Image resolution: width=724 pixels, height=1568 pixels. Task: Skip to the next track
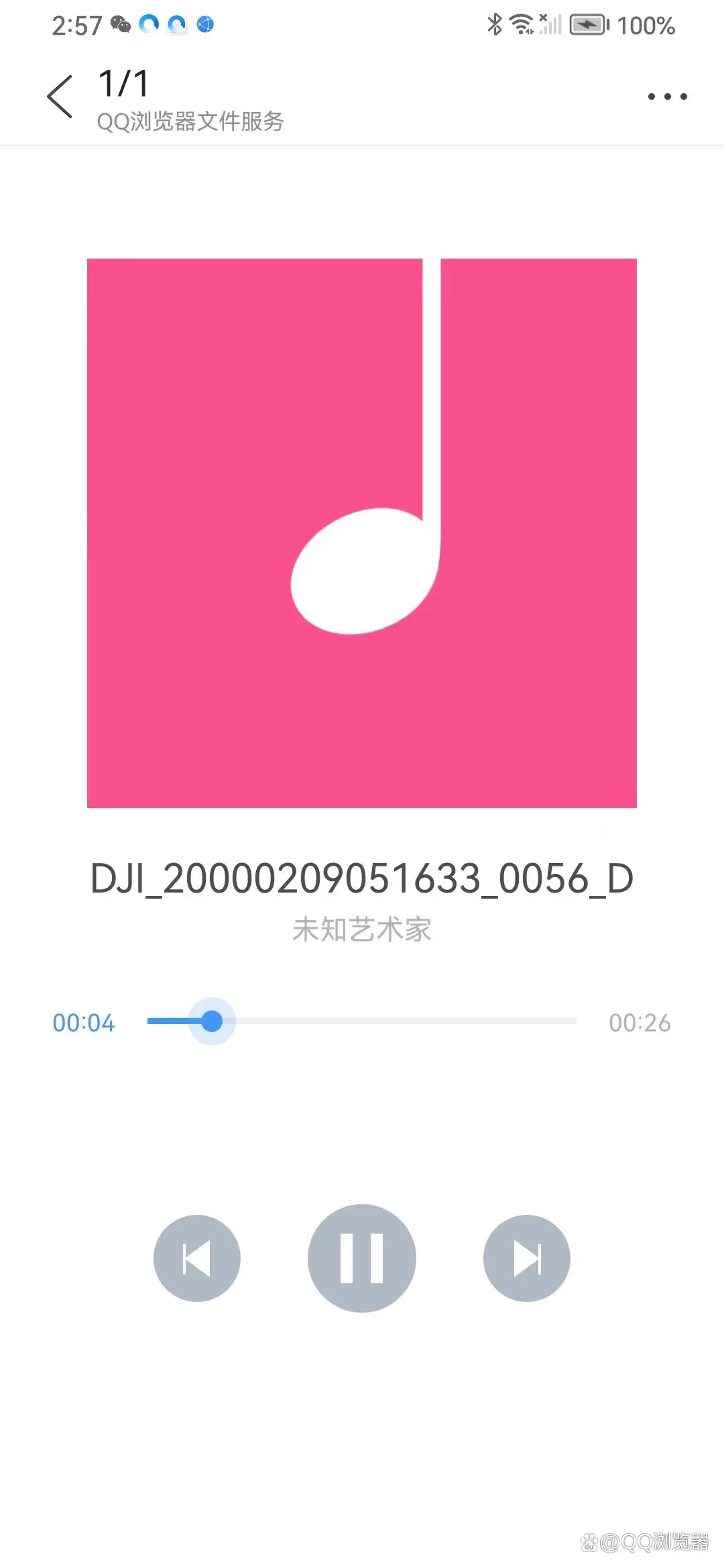point(527,1258)
